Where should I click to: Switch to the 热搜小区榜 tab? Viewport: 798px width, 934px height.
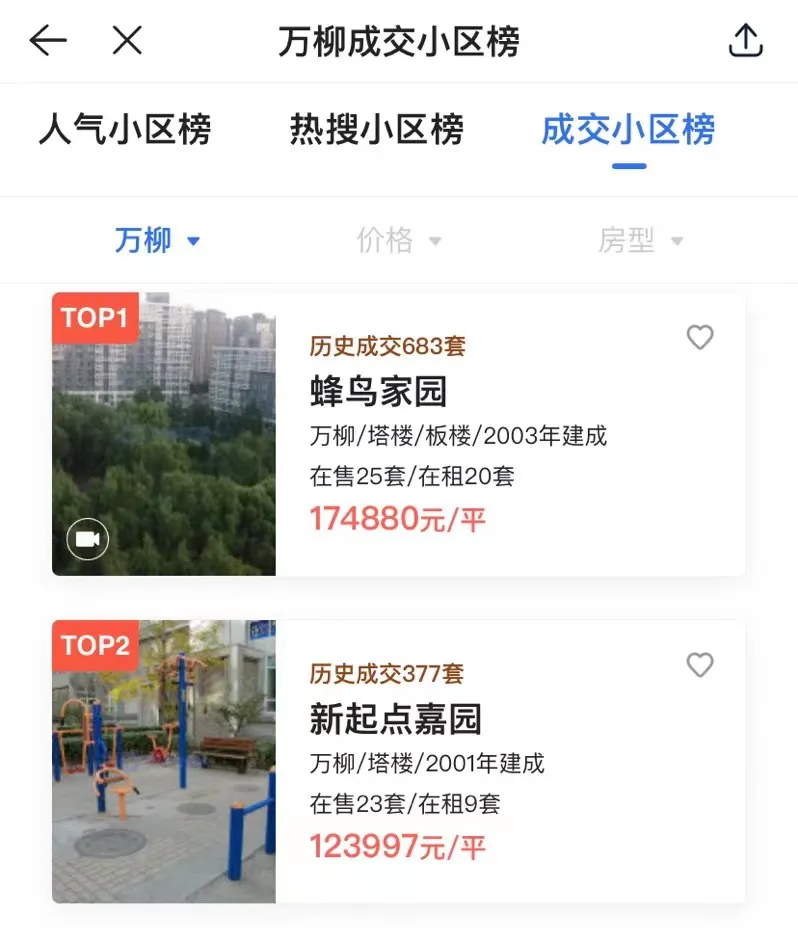376,130
